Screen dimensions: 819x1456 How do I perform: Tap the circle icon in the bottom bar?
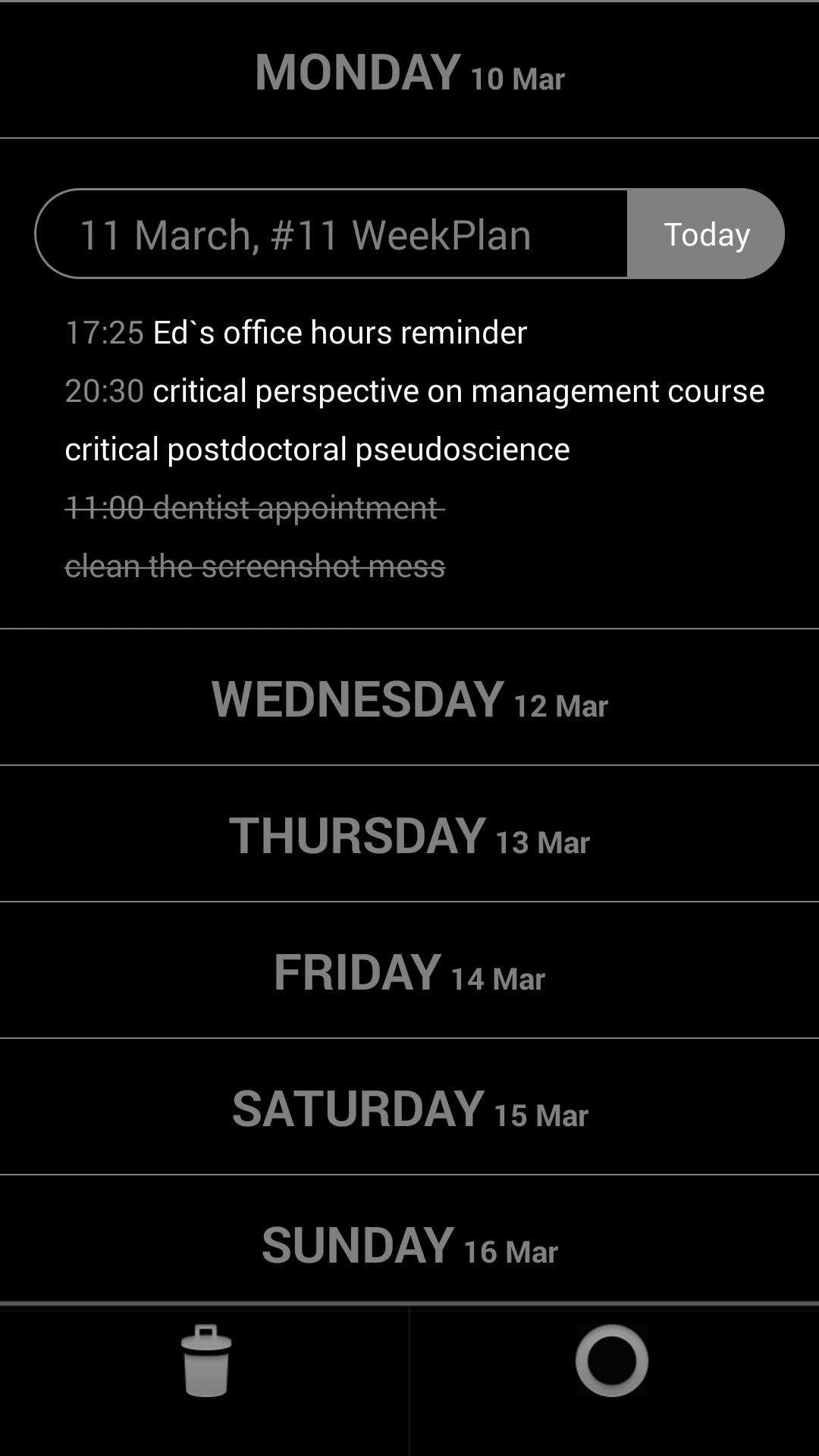[612, 1360]
